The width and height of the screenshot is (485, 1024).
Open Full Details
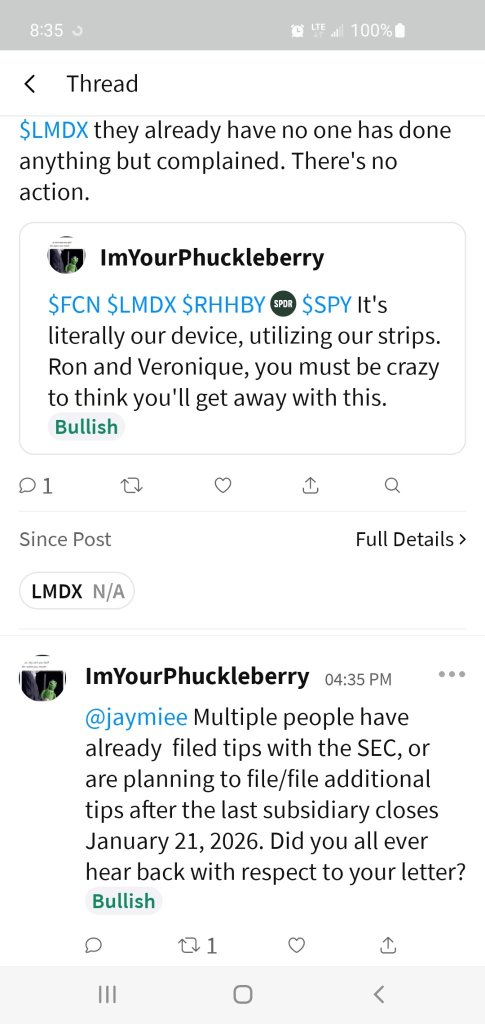tap(411, 539)
